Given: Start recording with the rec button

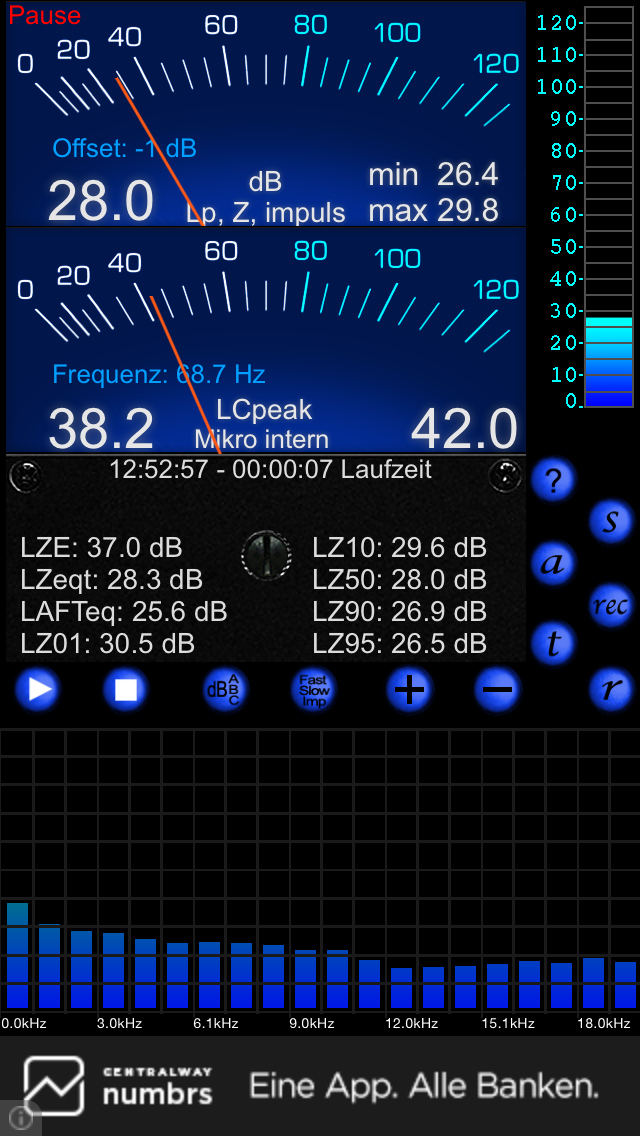Looking at the screenshot, I should (x=610, y=605).
